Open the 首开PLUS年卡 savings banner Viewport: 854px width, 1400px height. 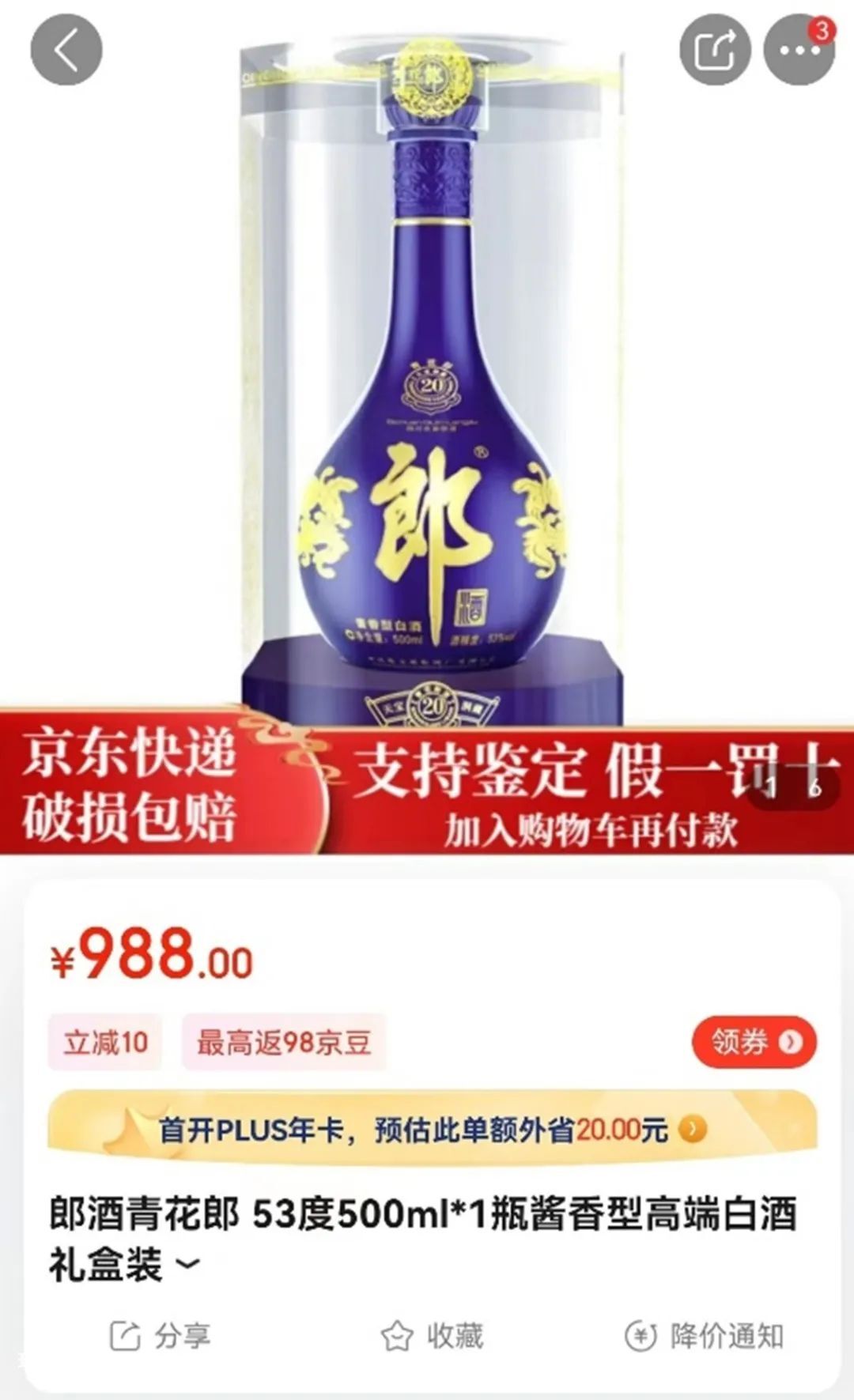click(432, 1130)
